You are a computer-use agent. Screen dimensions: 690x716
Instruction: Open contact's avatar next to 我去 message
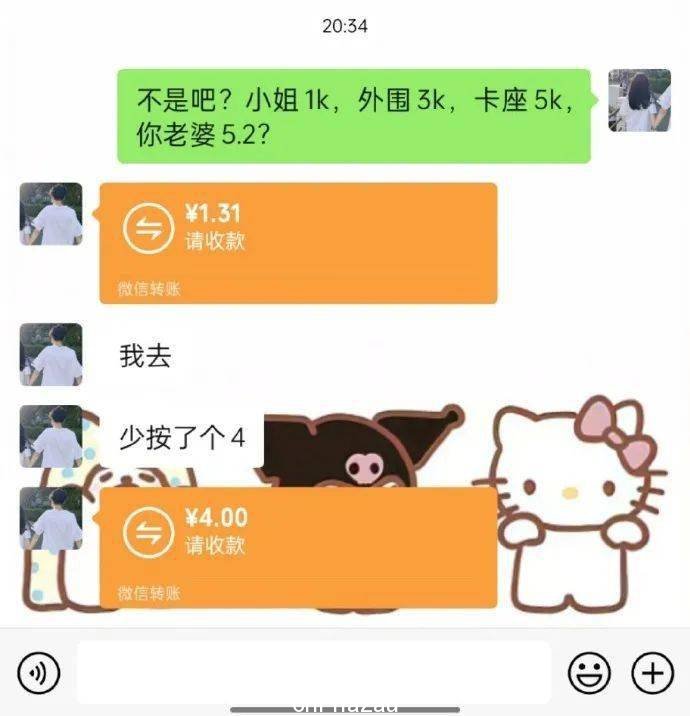tap(51, 354)
